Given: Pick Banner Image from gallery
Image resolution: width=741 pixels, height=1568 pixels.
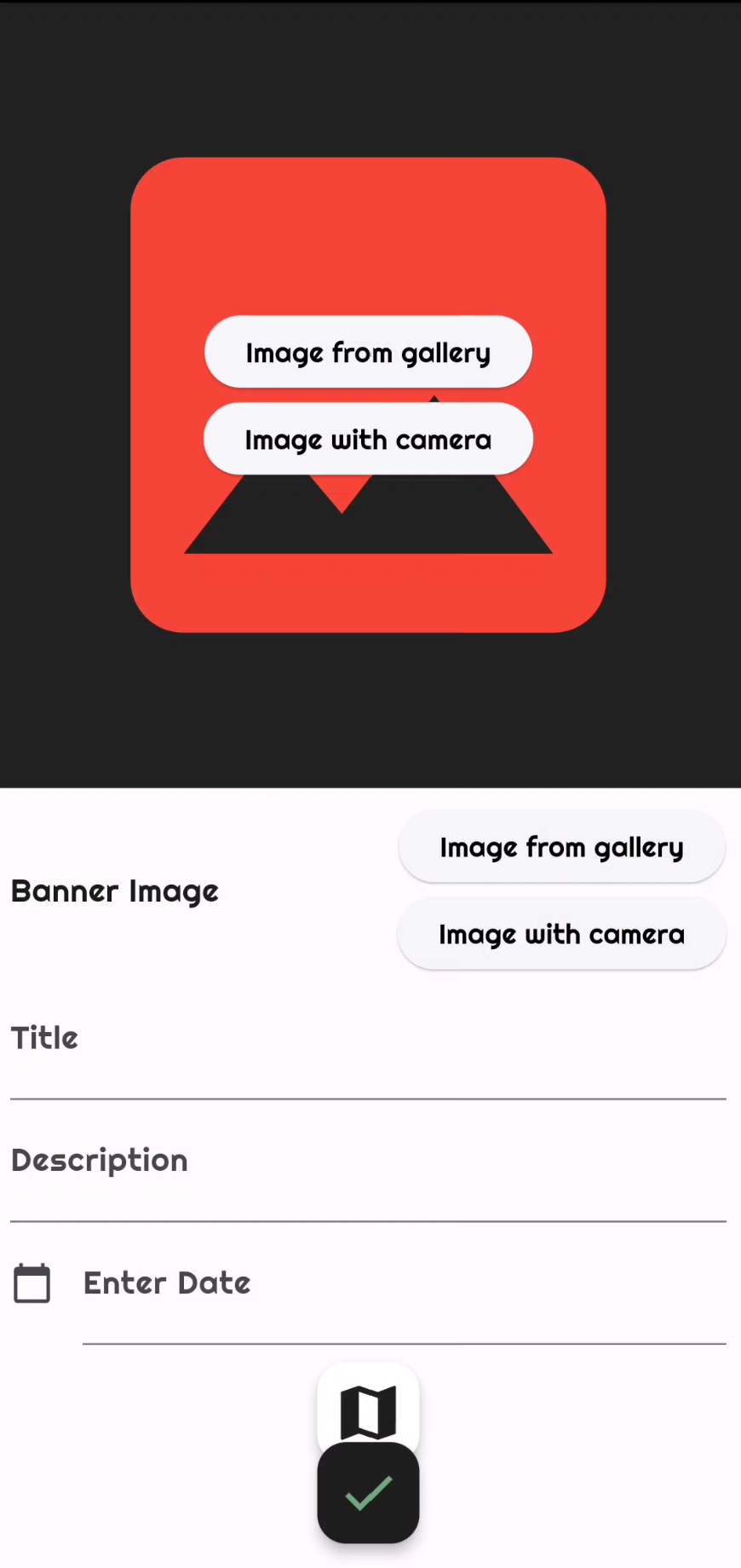Looking at the screenshot, I should [x=561, y=847].
